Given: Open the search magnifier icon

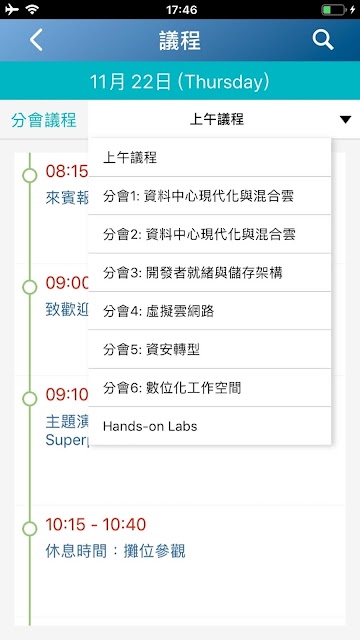Looking at the screenshot, I should pyautogui.click(x=323, y=40).
